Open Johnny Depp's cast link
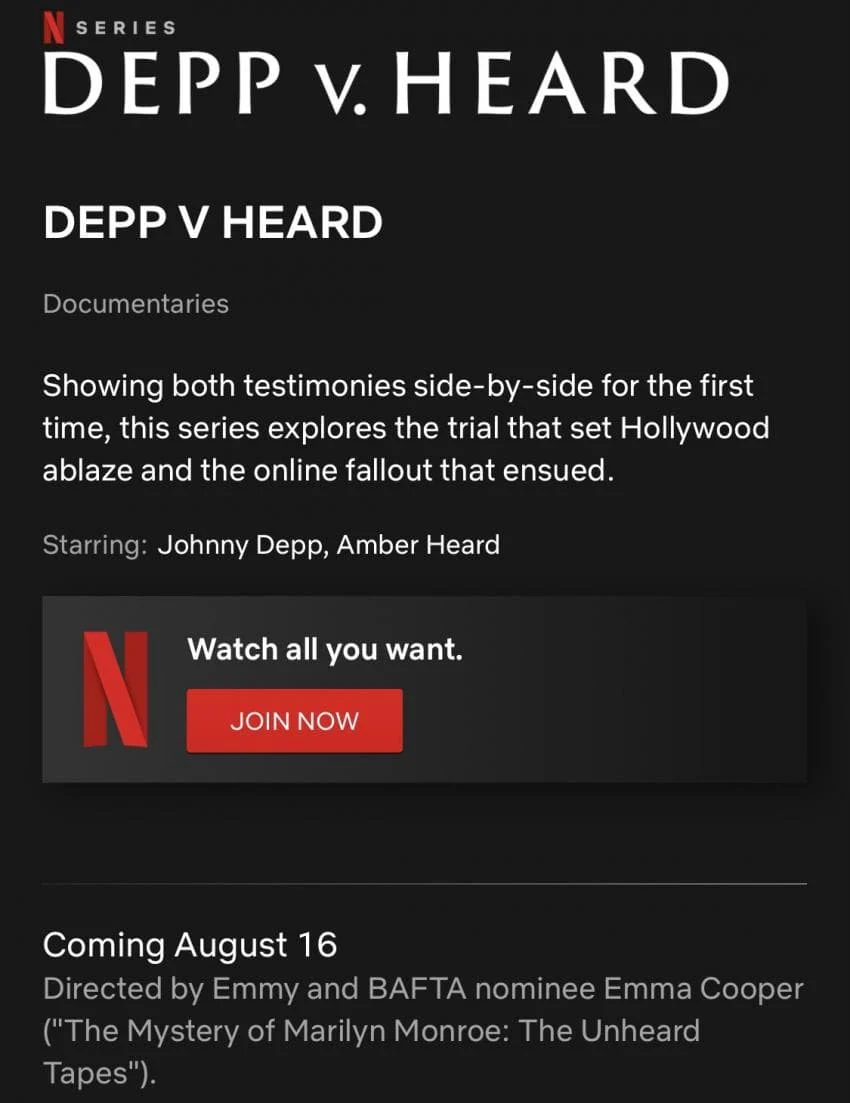 click(x=239, y=545)
